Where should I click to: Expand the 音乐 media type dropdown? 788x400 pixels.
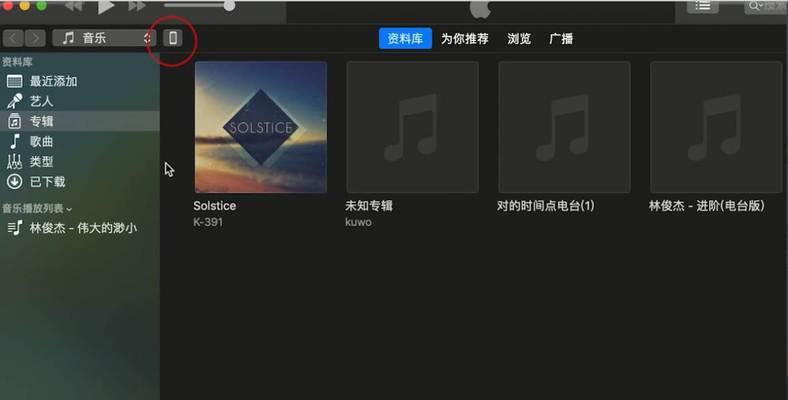pyautogui.click(x=104, y=38)
